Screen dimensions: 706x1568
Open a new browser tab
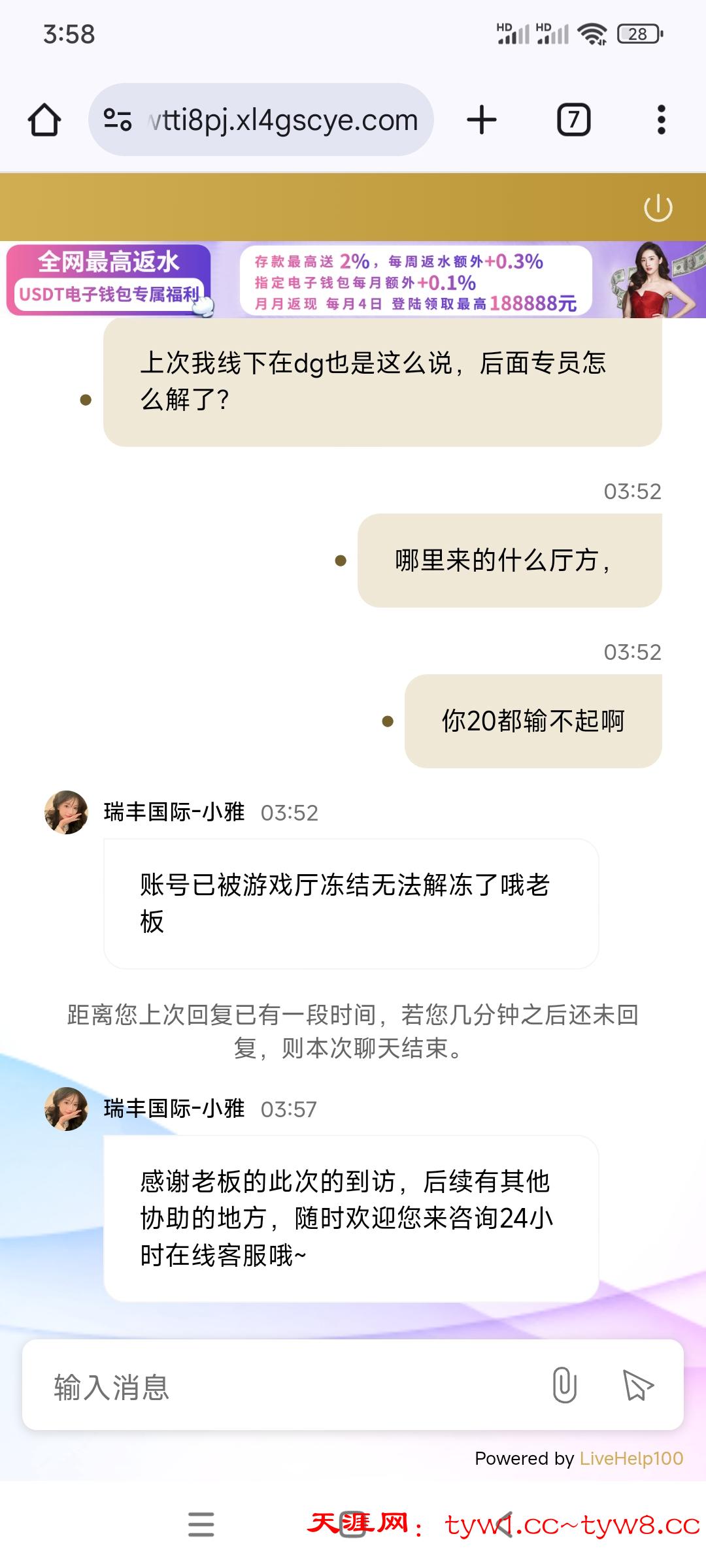pos(482,120)
